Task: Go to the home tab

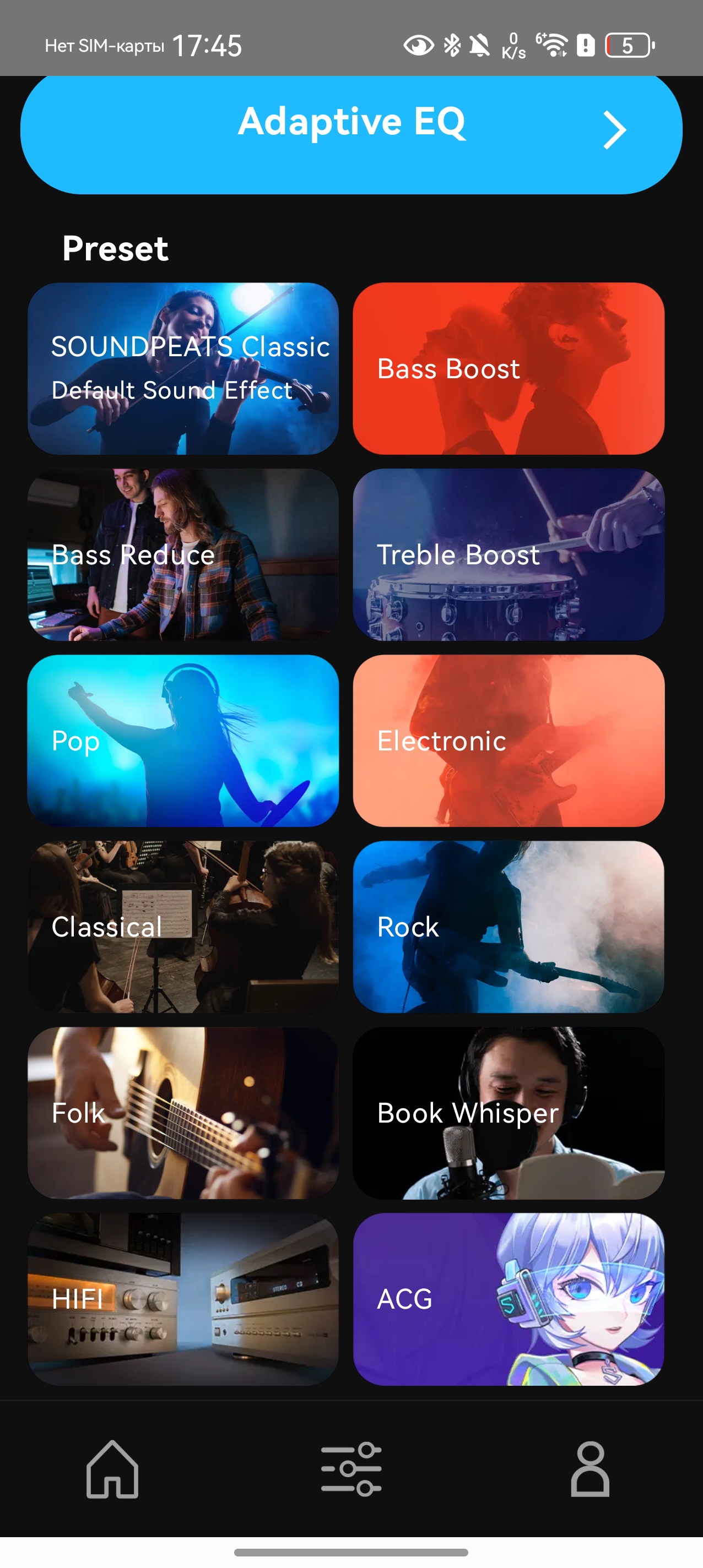Action: pos(112,1468)
